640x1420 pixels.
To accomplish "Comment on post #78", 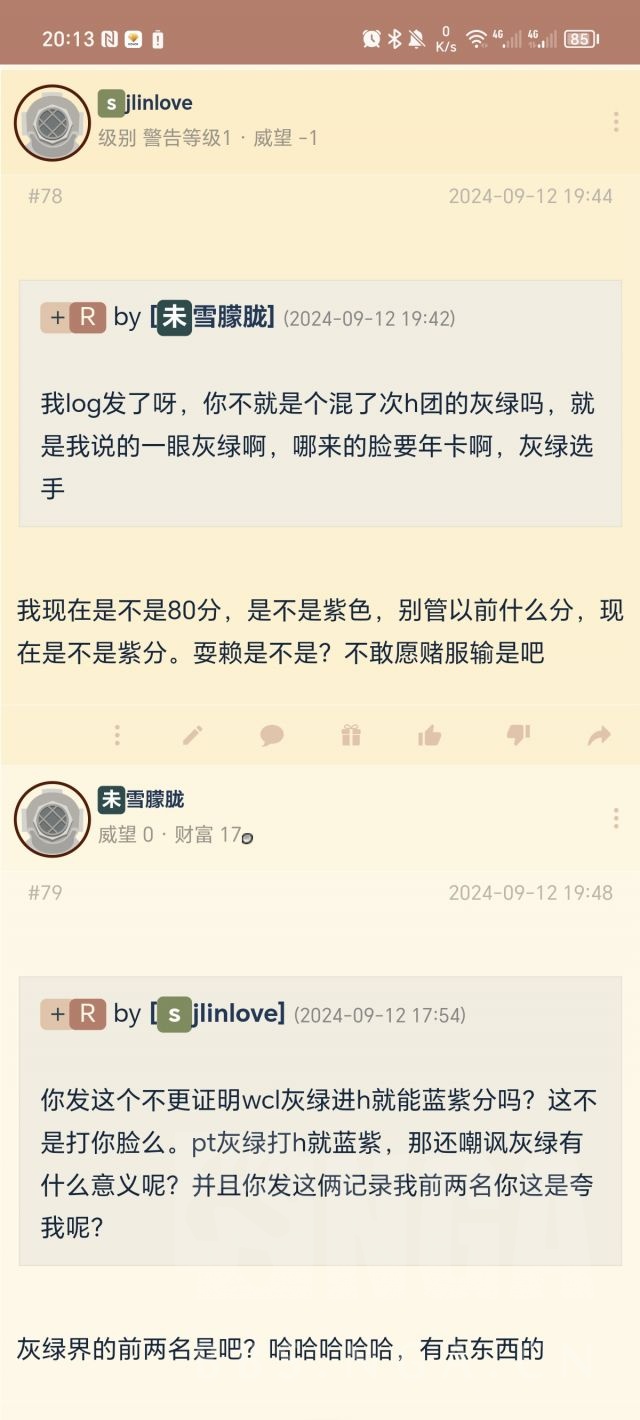I will click(271, 736).
